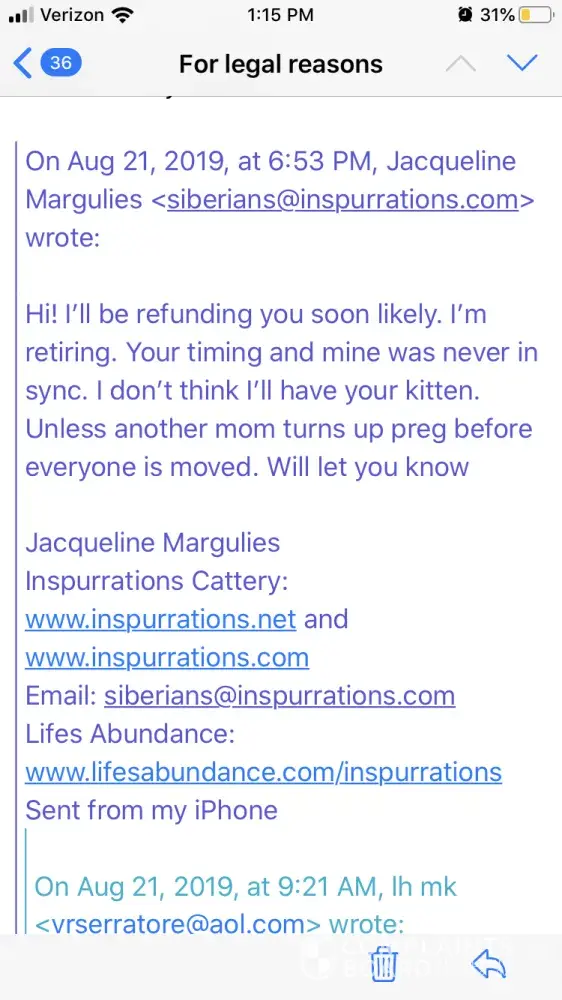
Task: Tap the email address after the Email label
Action: point(279,696)
